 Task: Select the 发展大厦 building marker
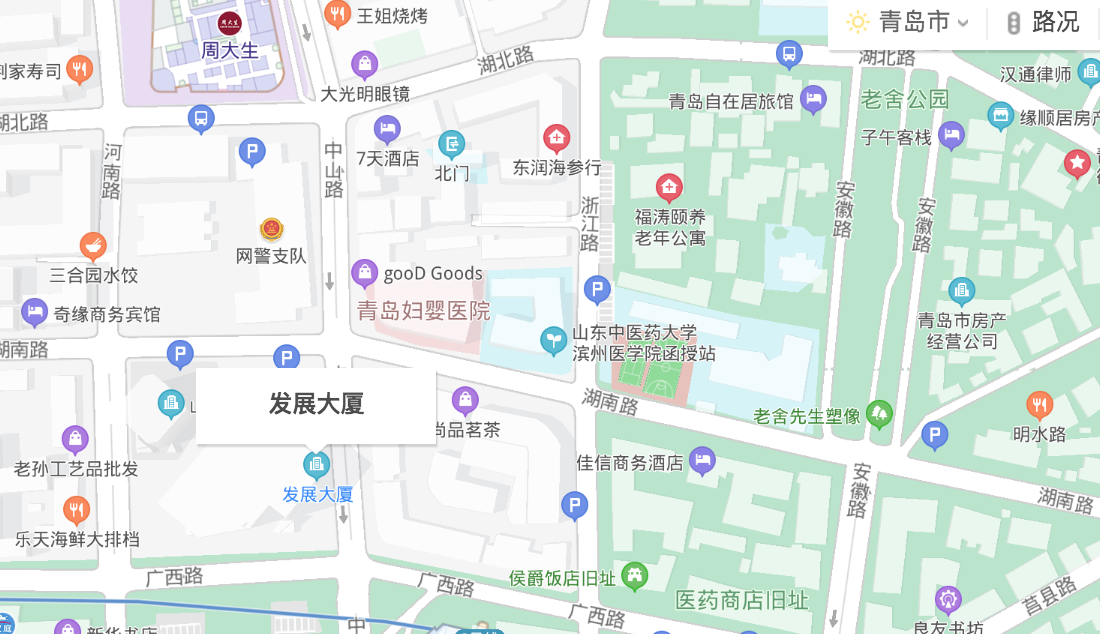(316, 464)
